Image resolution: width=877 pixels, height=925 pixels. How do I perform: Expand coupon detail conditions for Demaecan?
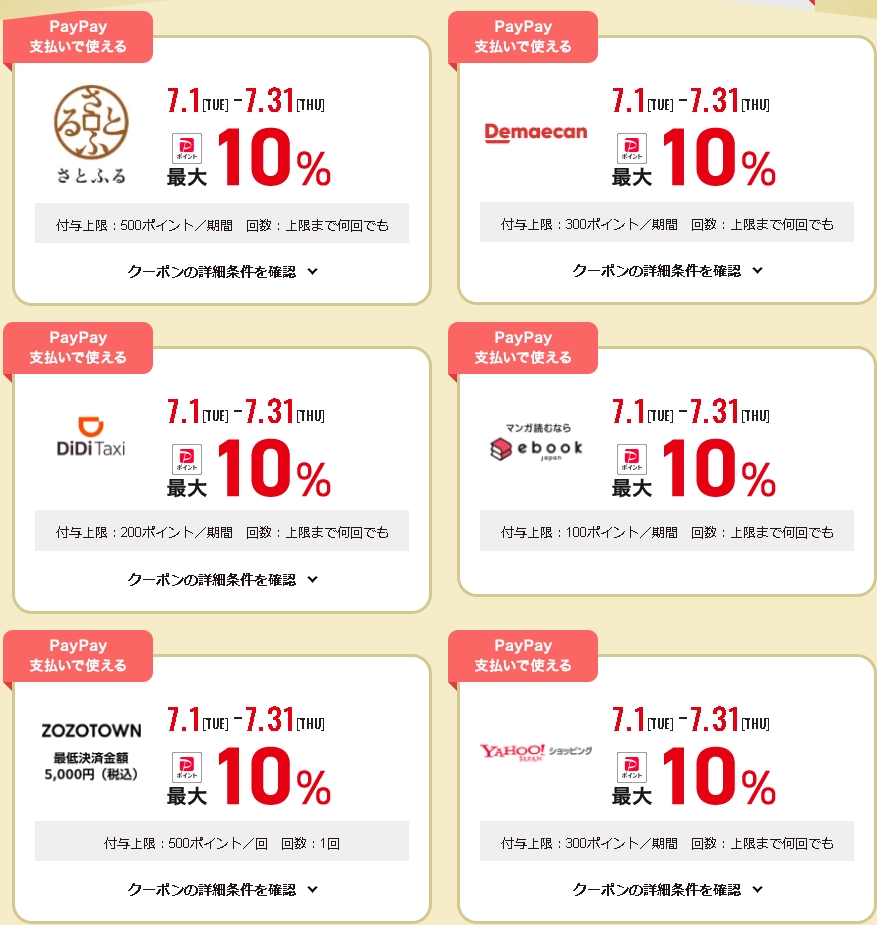[x=667, y=271]
